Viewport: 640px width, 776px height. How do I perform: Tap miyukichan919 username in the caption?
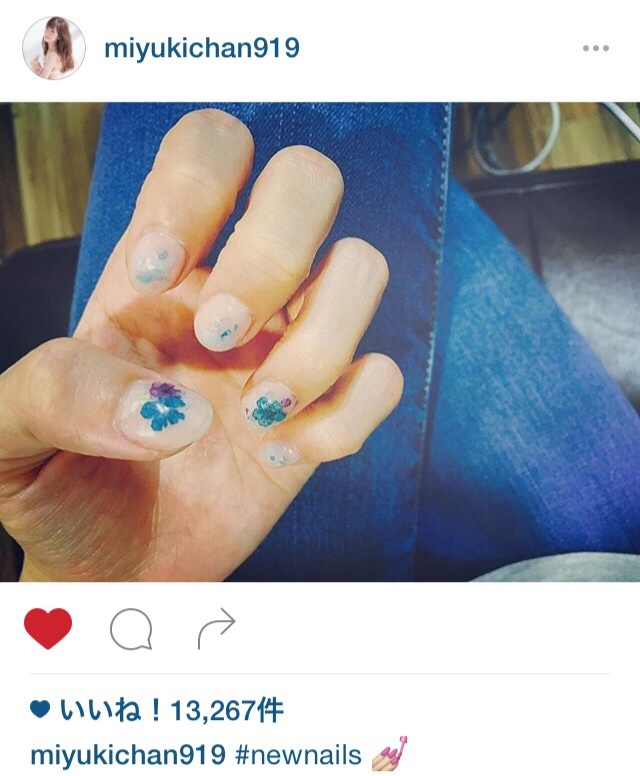pyautogui.click(x=110, y=754)
